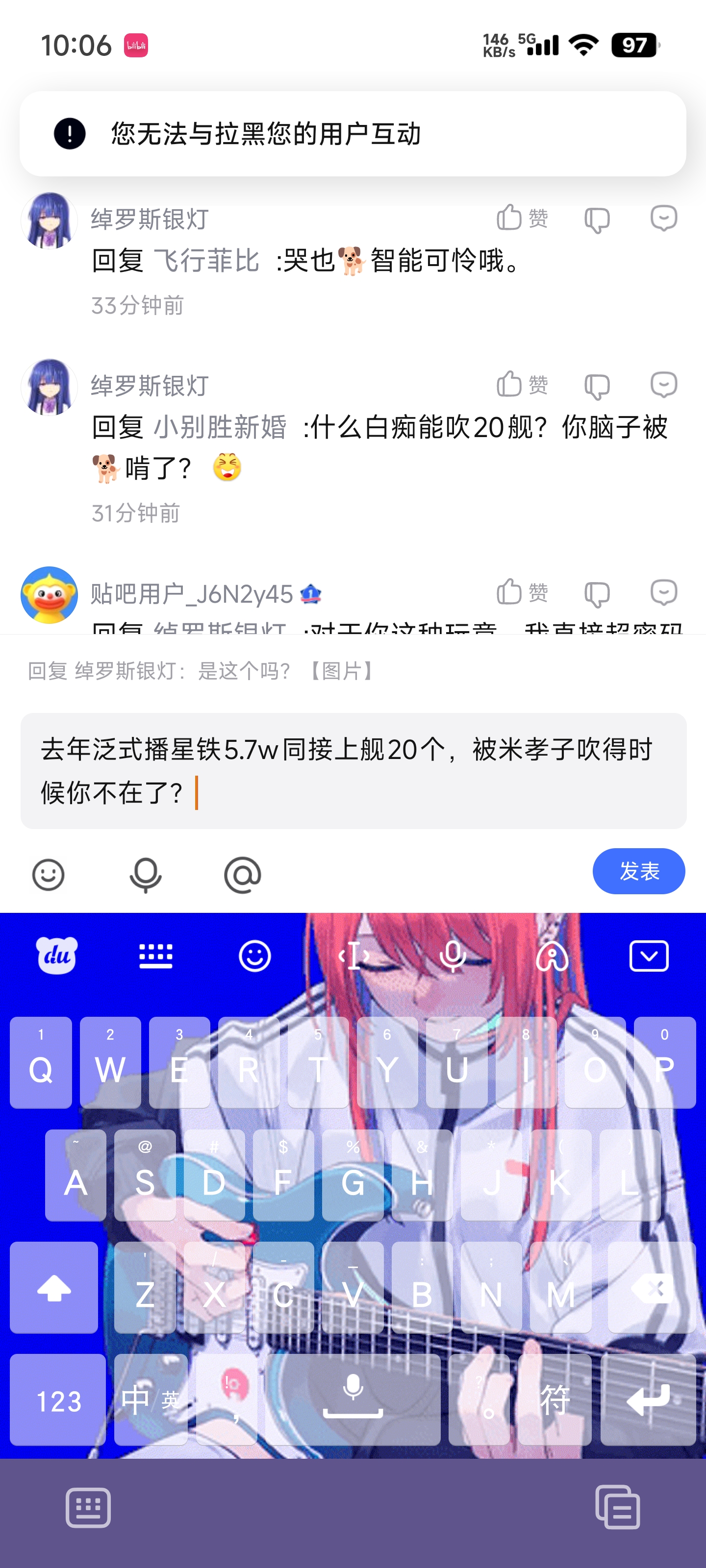Tap the voice input microphone beside the emoji icon
Image resolution: width=706 pixels, height=1568 pixels.
[x=146, y=875]
